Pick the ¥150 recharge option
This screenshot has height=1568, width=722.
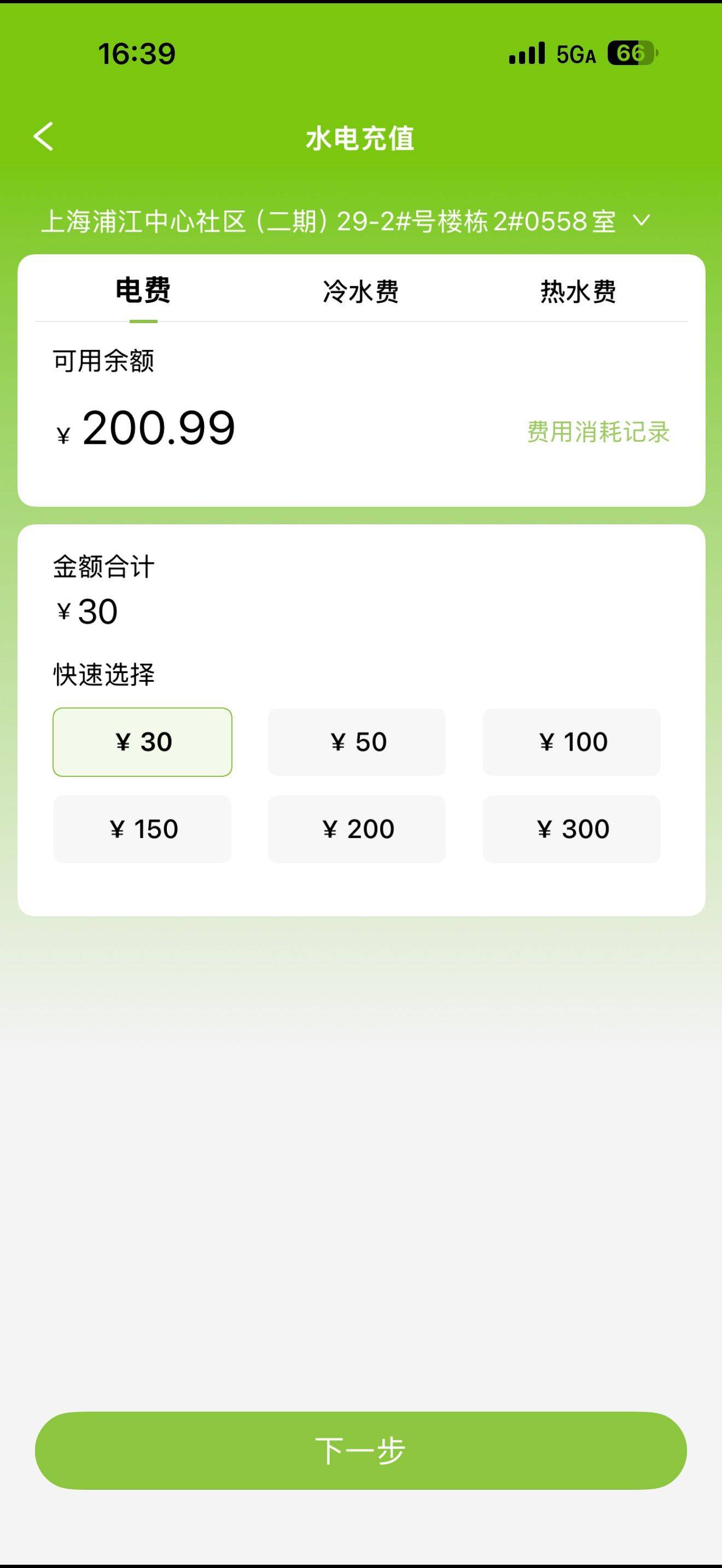point(142,829)
